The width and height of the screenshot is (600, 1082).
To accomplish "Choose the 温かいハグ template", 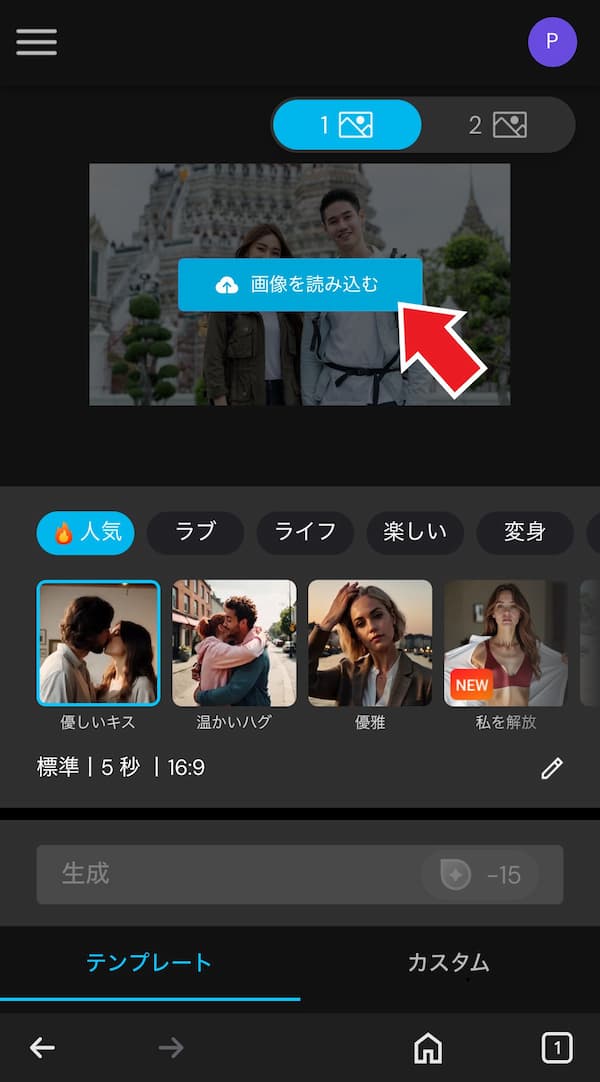I will pos(234,643).
